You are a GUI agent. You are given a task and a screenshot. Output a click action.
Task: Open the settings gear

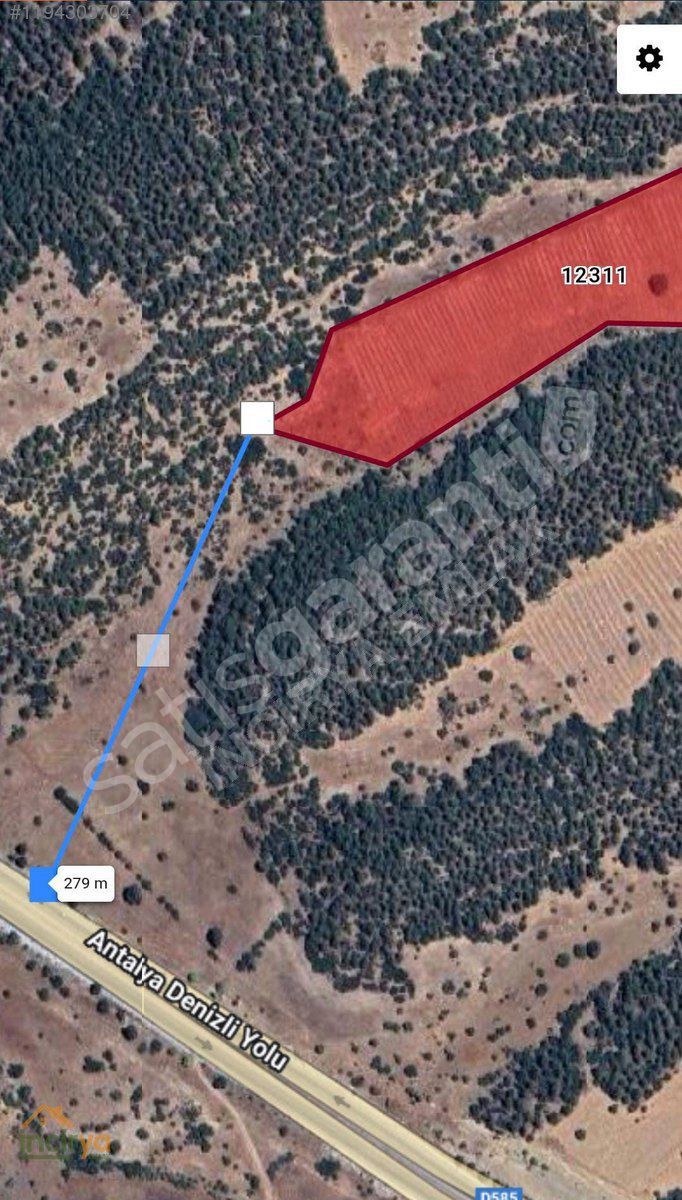click(x=649, y=59)
